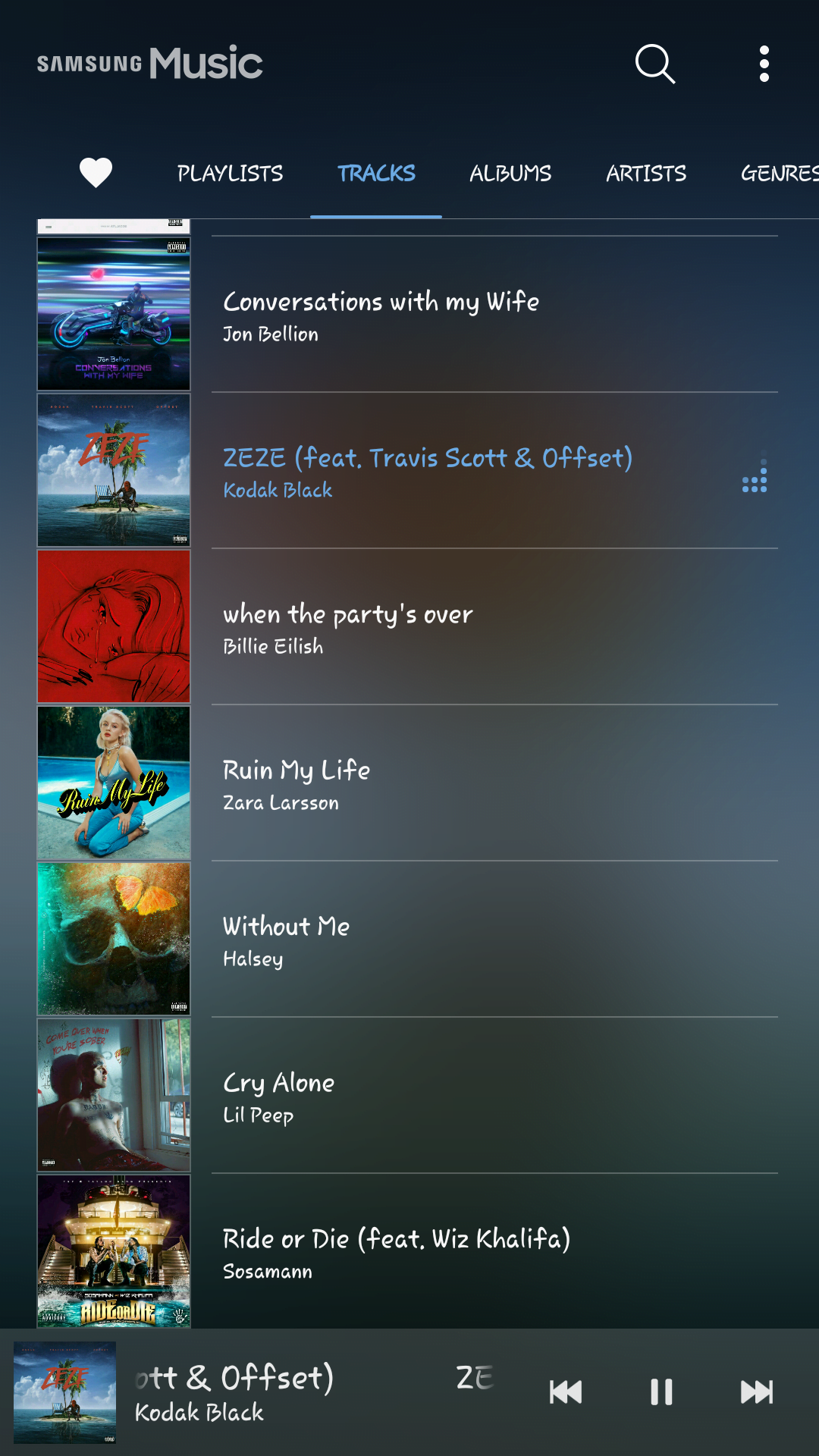Select the heart favorites icon

point(96,173)
